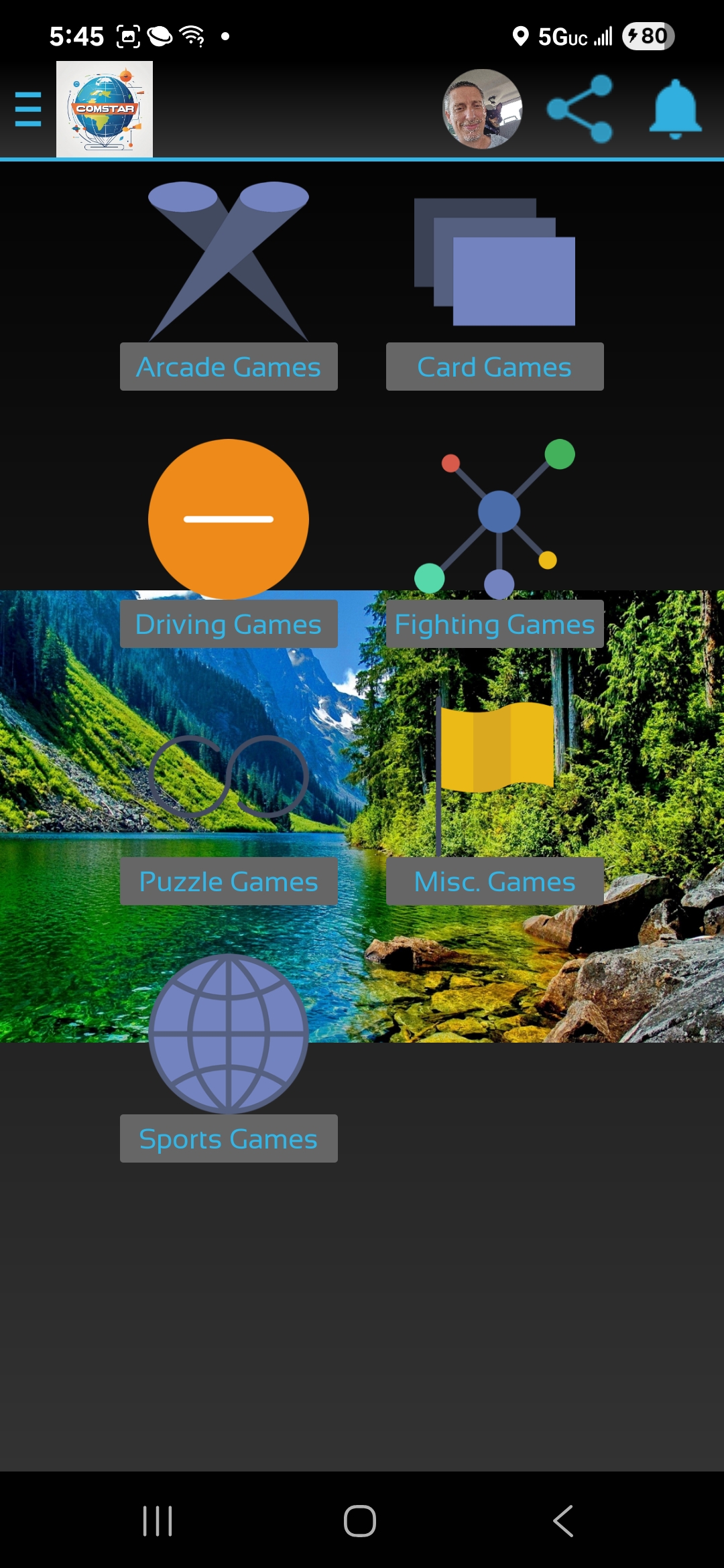724x1568 pixels.
Task: Show recent apps from the navigation bar
Action: coord(158,1521)
